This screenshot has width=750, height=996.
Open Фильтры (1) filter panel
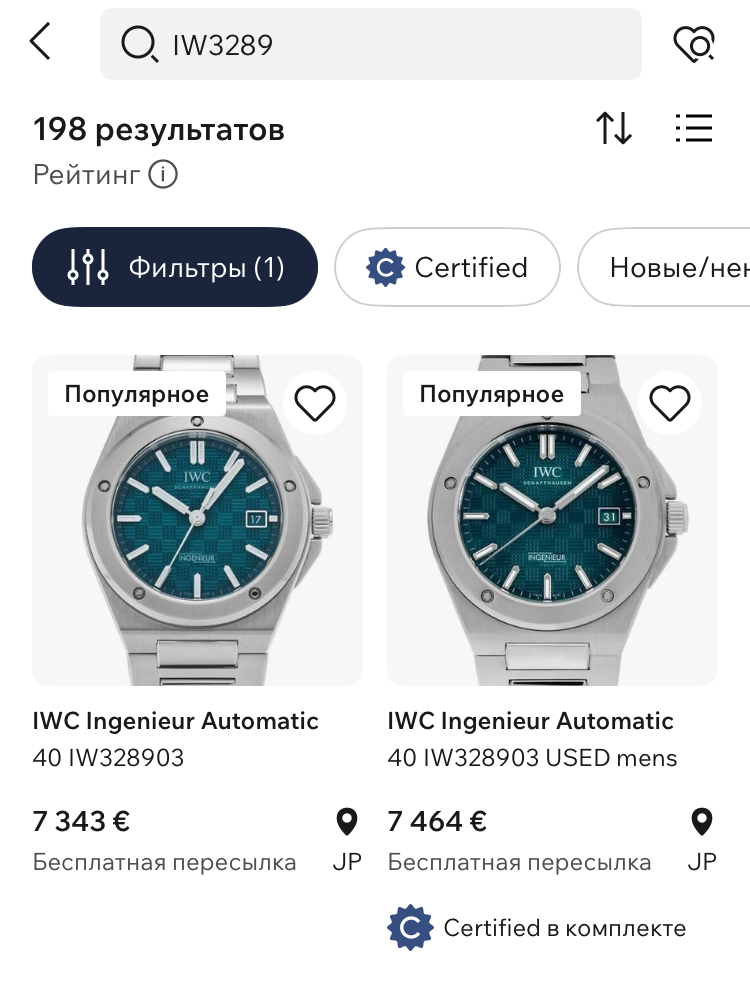pyautogui.click(x=175, y=267)
